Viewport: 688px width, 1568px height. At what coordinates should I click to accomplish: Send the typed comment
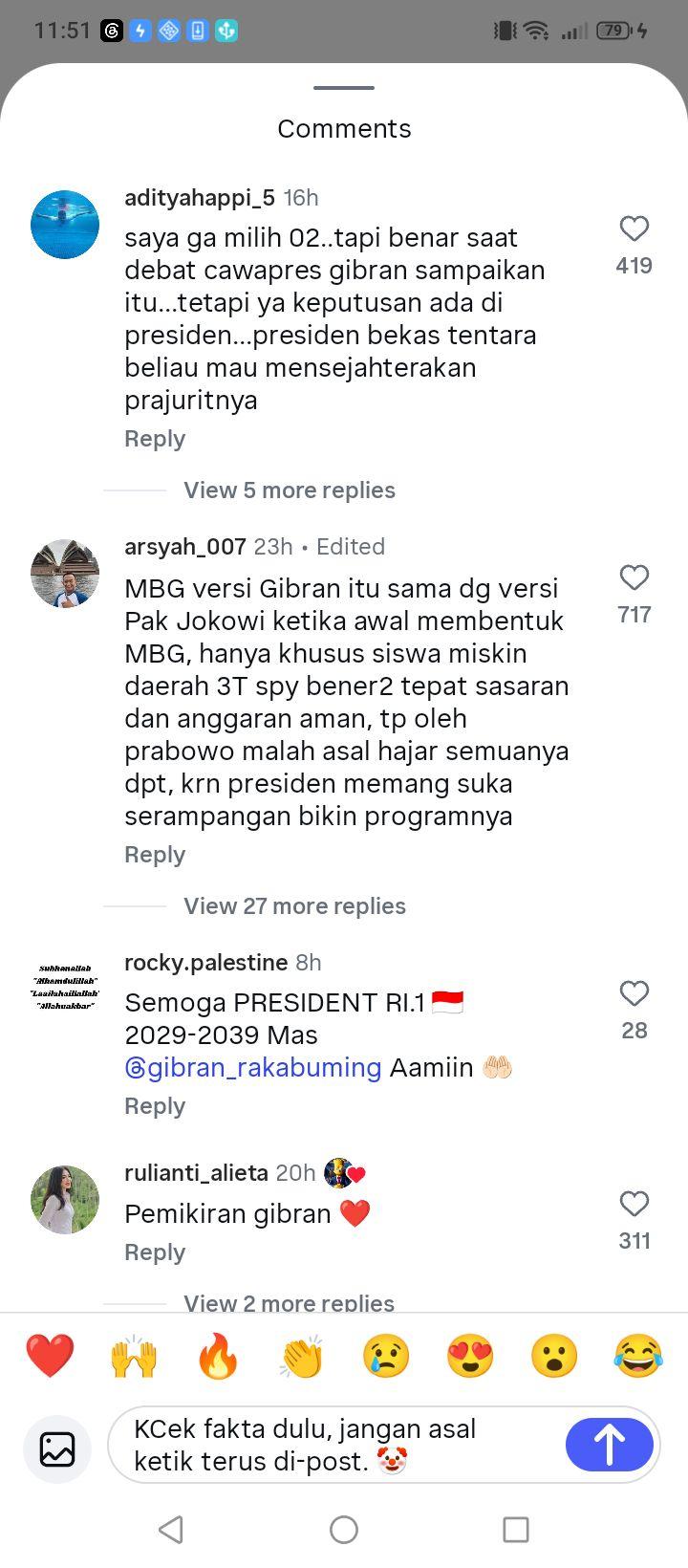[610, 1445]
